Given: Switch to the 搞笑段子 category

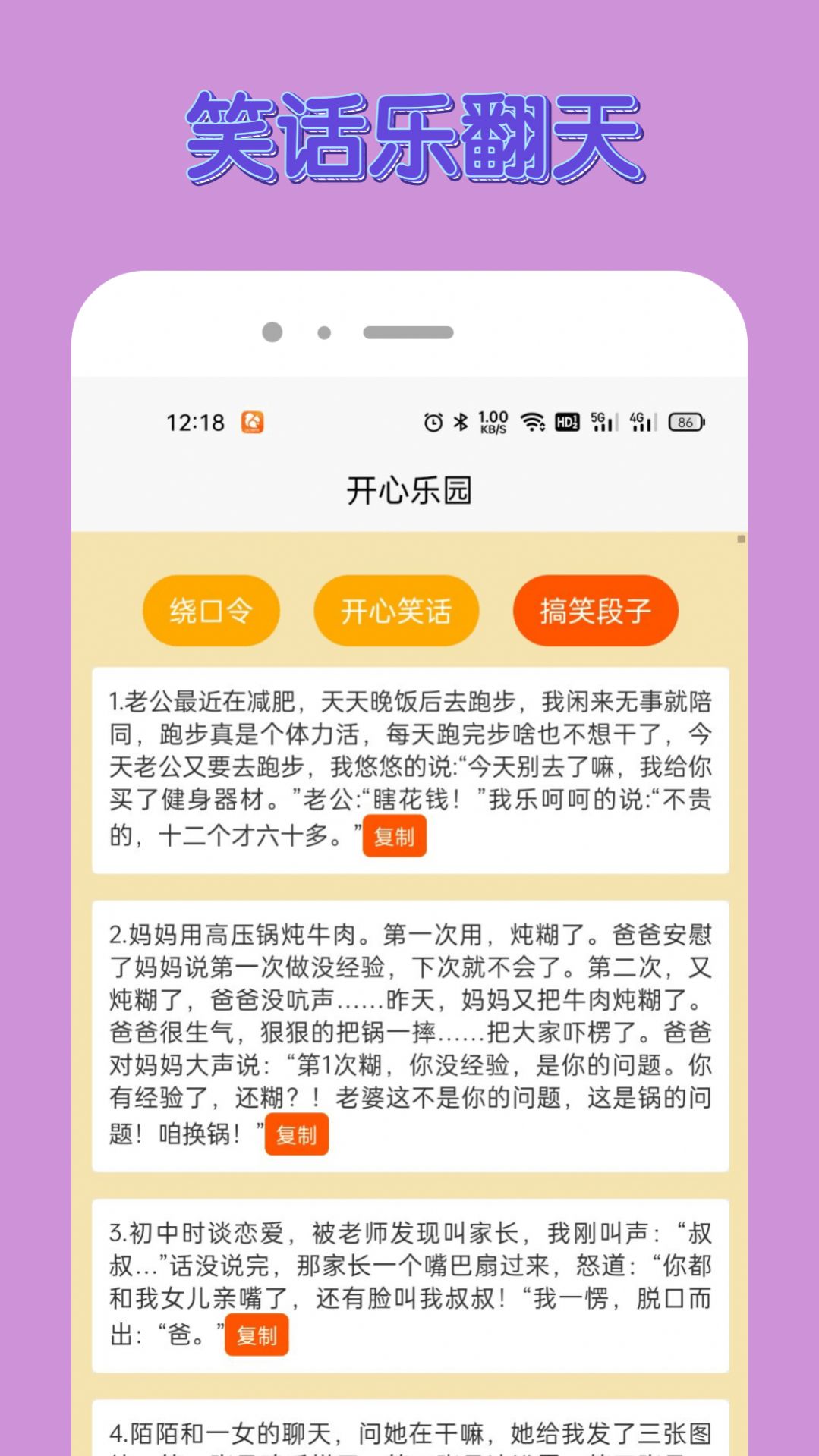Looking at the screenshot, I should point(595,611).
